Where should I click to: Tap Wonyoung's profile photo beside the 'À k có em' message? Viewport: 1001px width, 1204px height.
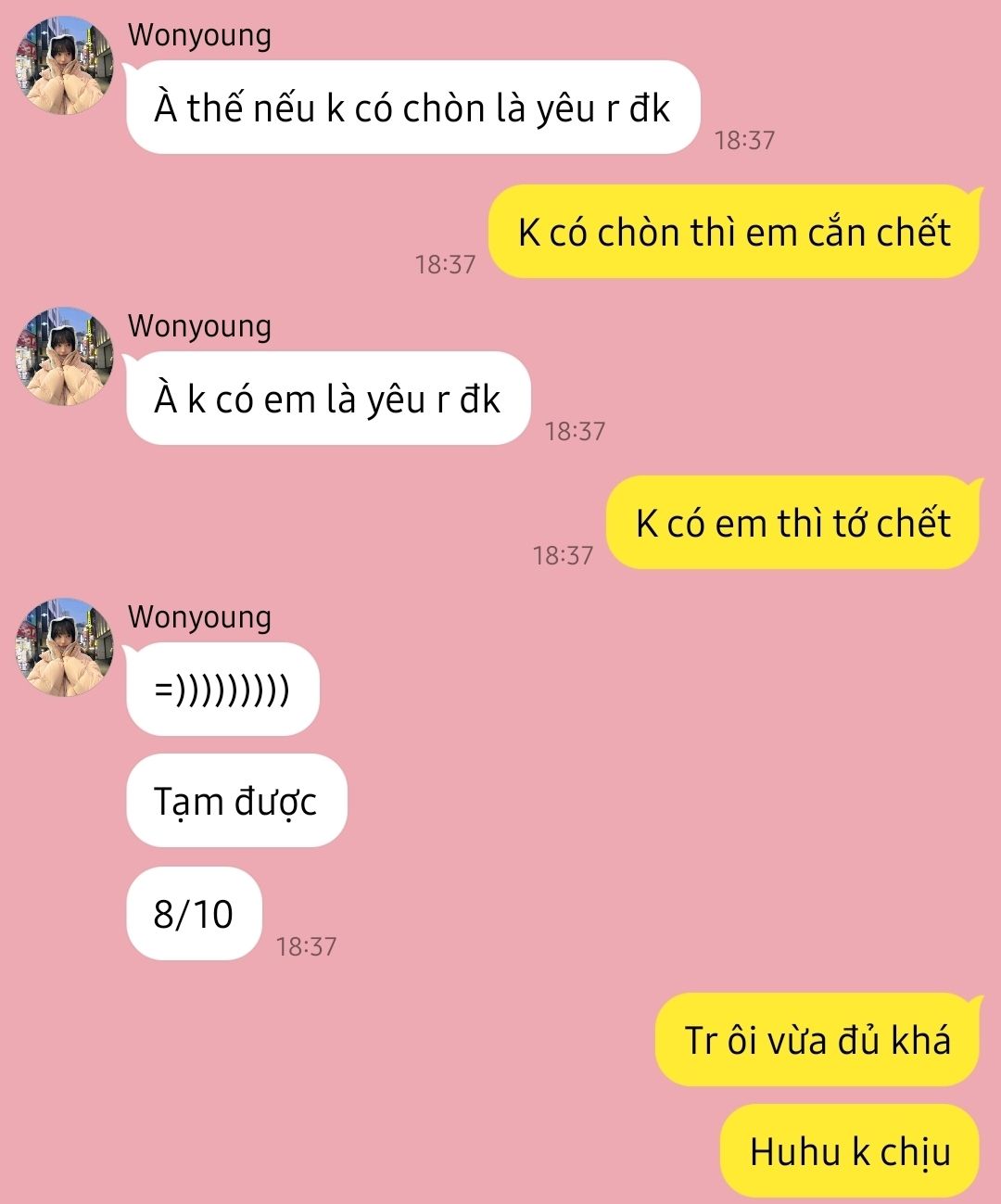(x=63, y=357)
